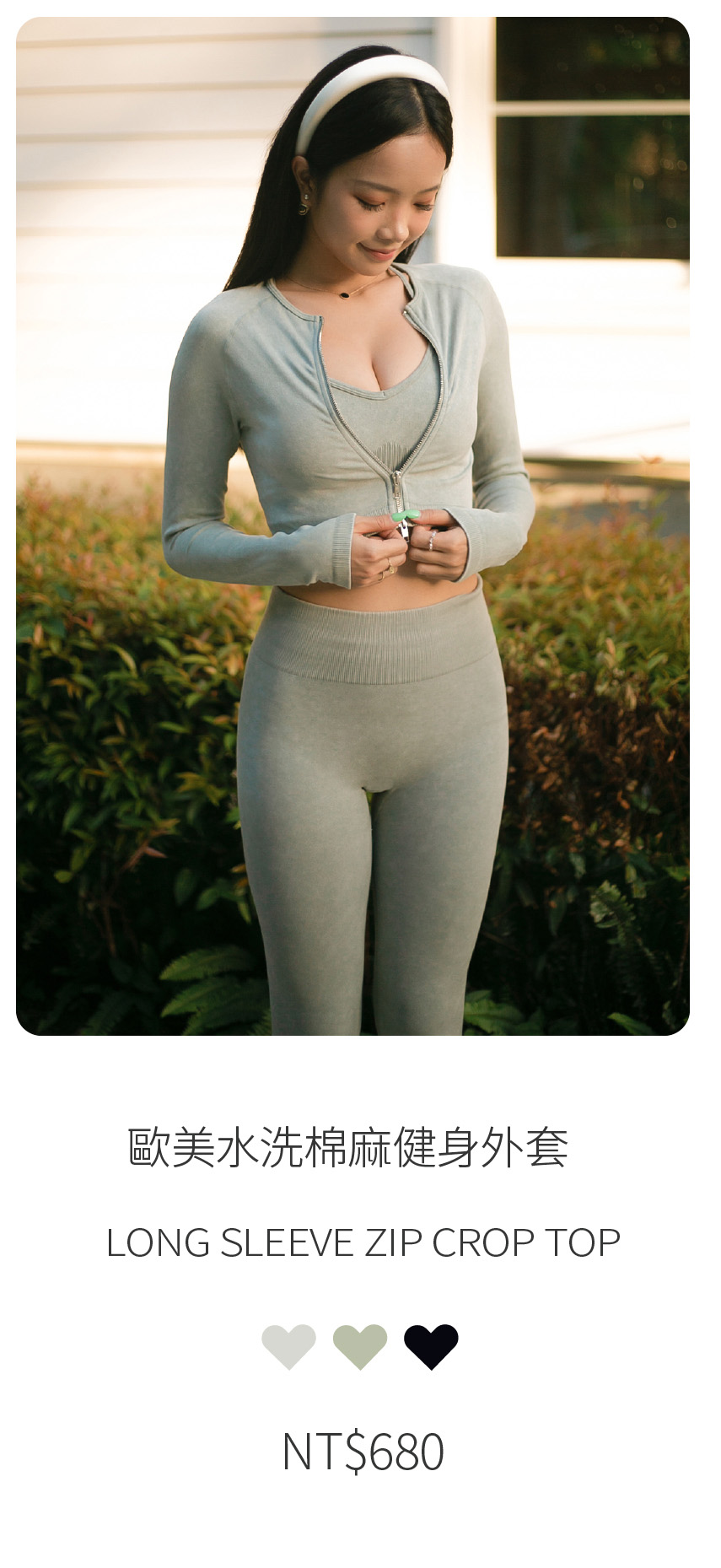721x1568 pixels.
Task: Select the sage green heart color
Action: 360,1344
